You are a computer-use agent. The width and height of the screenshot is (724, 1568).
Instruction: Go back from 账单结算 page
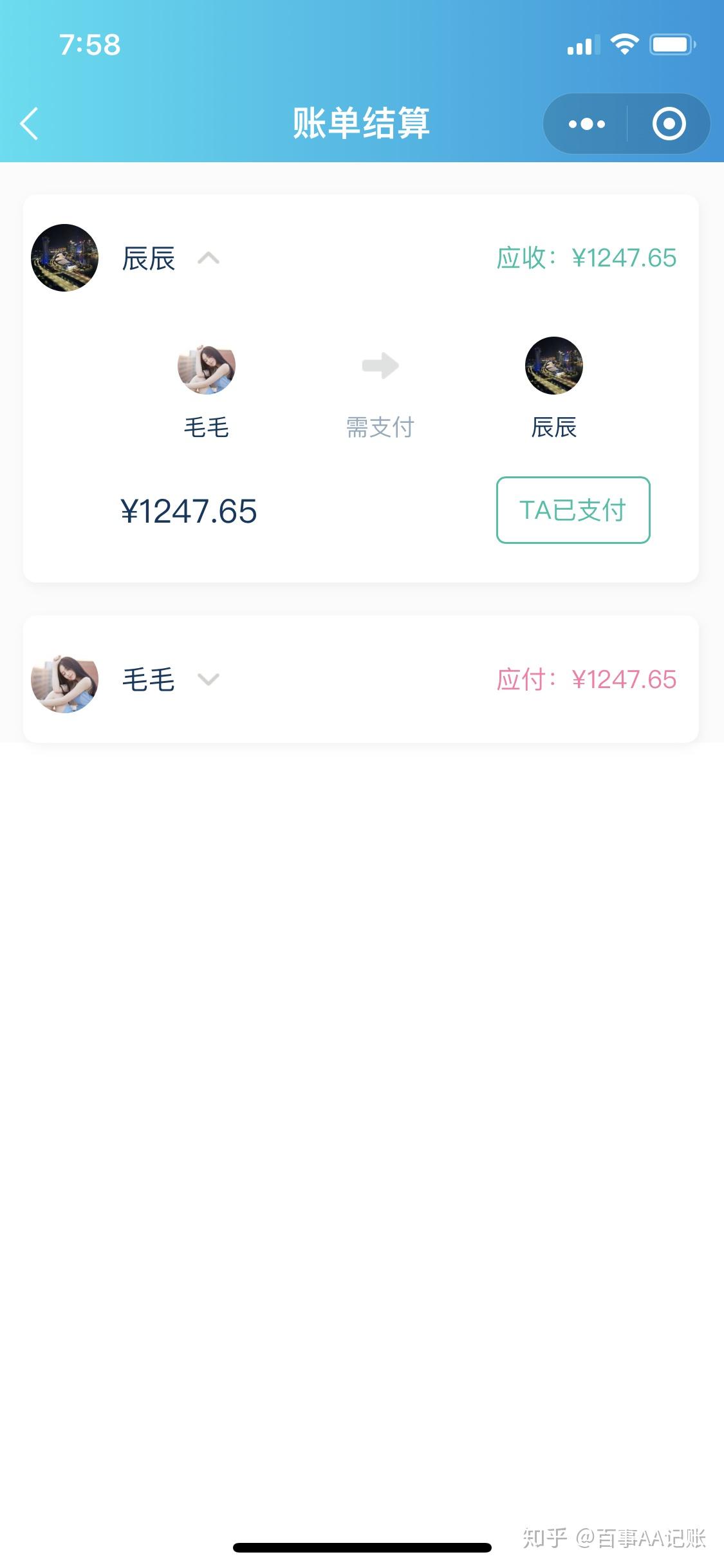click(x=30, y=123)
